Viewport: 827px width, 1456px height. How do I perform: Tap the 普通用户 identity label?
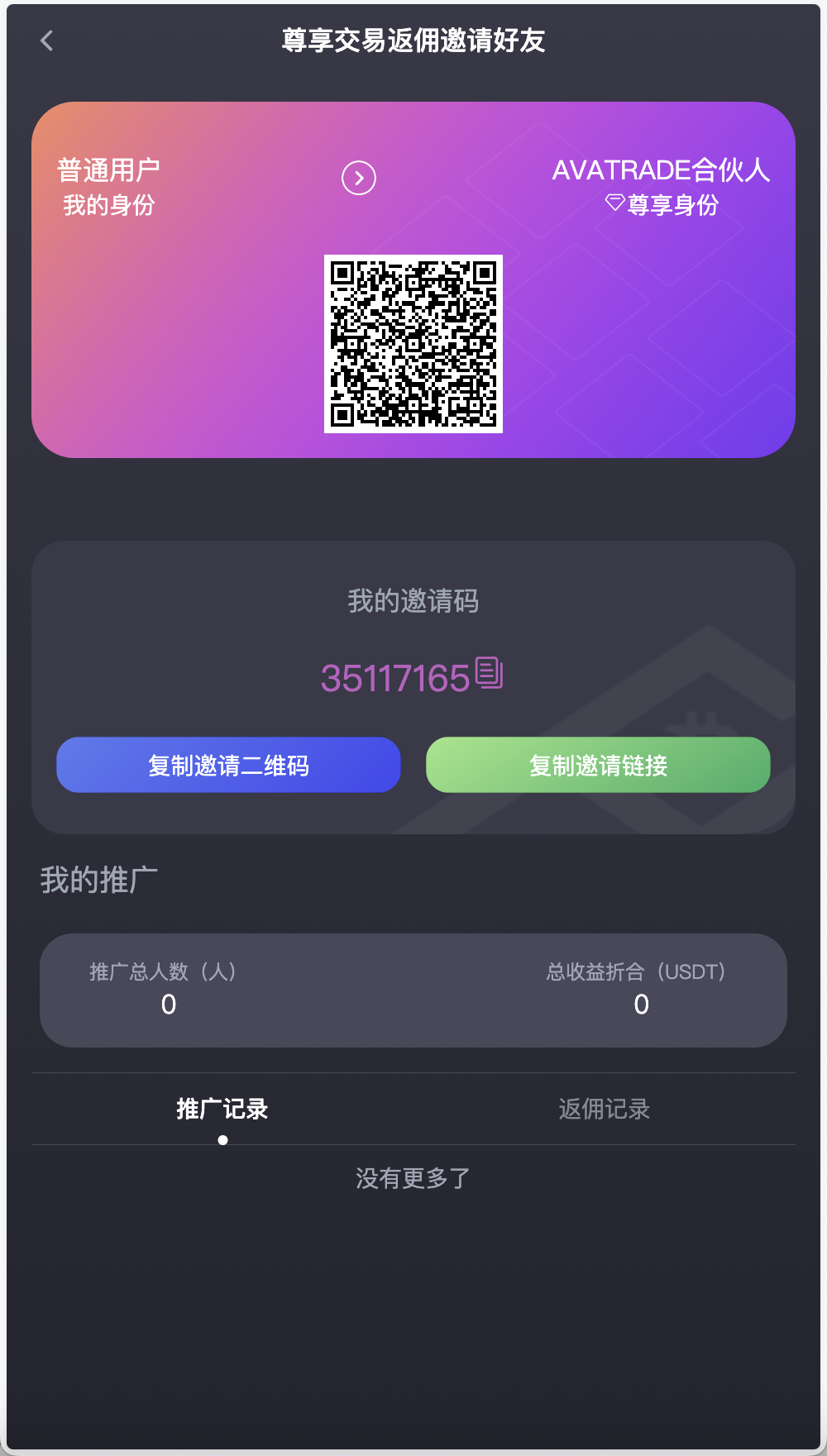[108, 168]
